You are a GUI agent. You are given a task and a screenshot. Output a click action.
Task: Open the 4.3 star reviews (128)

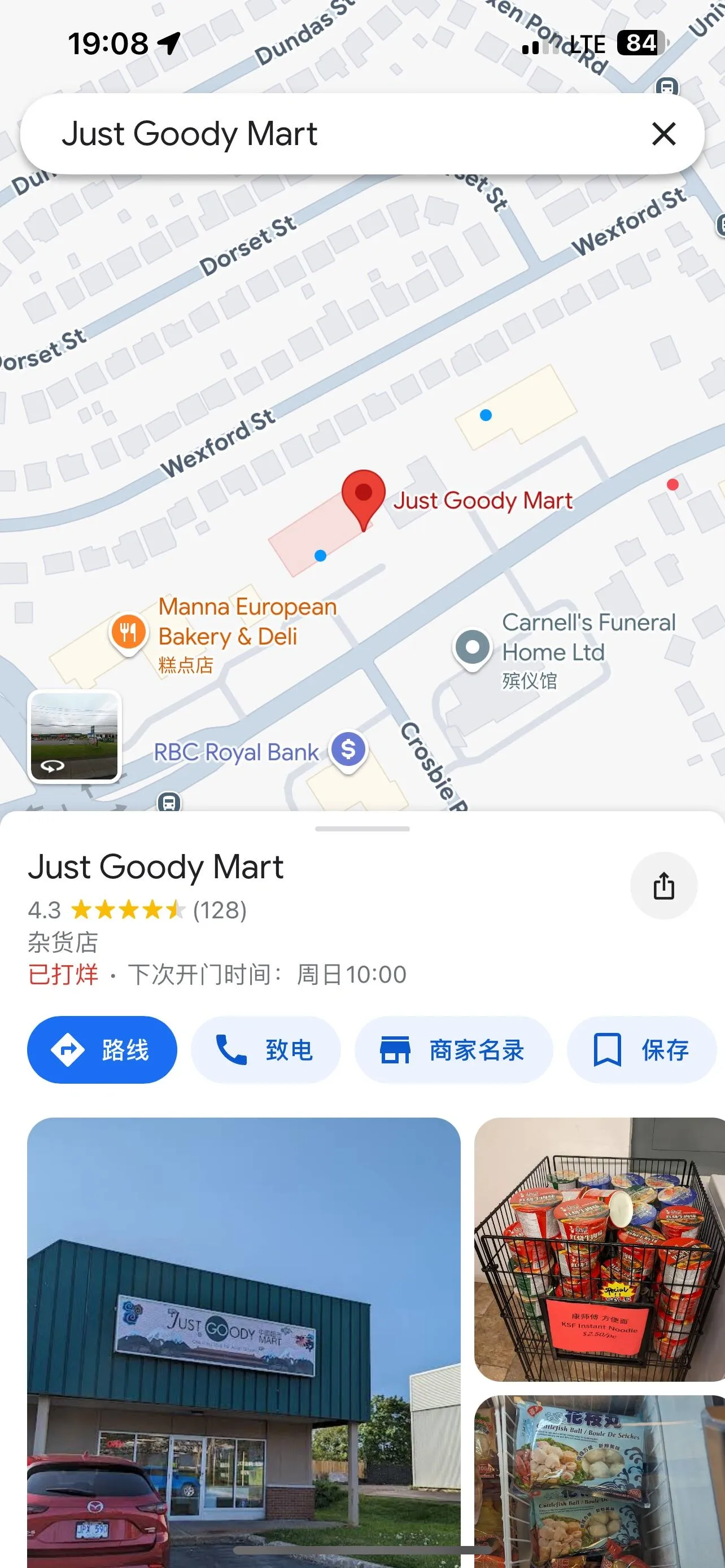(138, 910)
